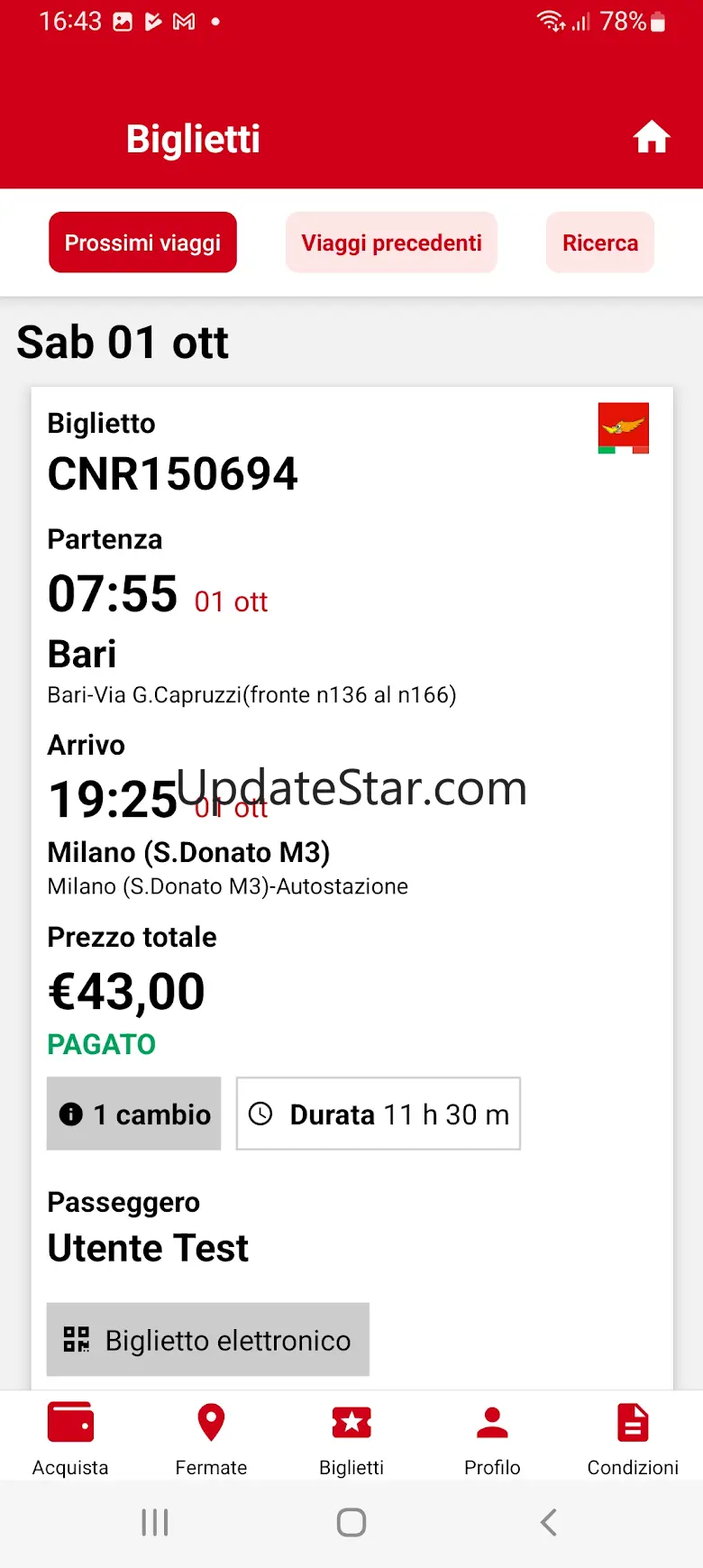The height and width of the screenshot is (1568, 703).
Task: Tap the system back button
Action: pos(548,1522)
